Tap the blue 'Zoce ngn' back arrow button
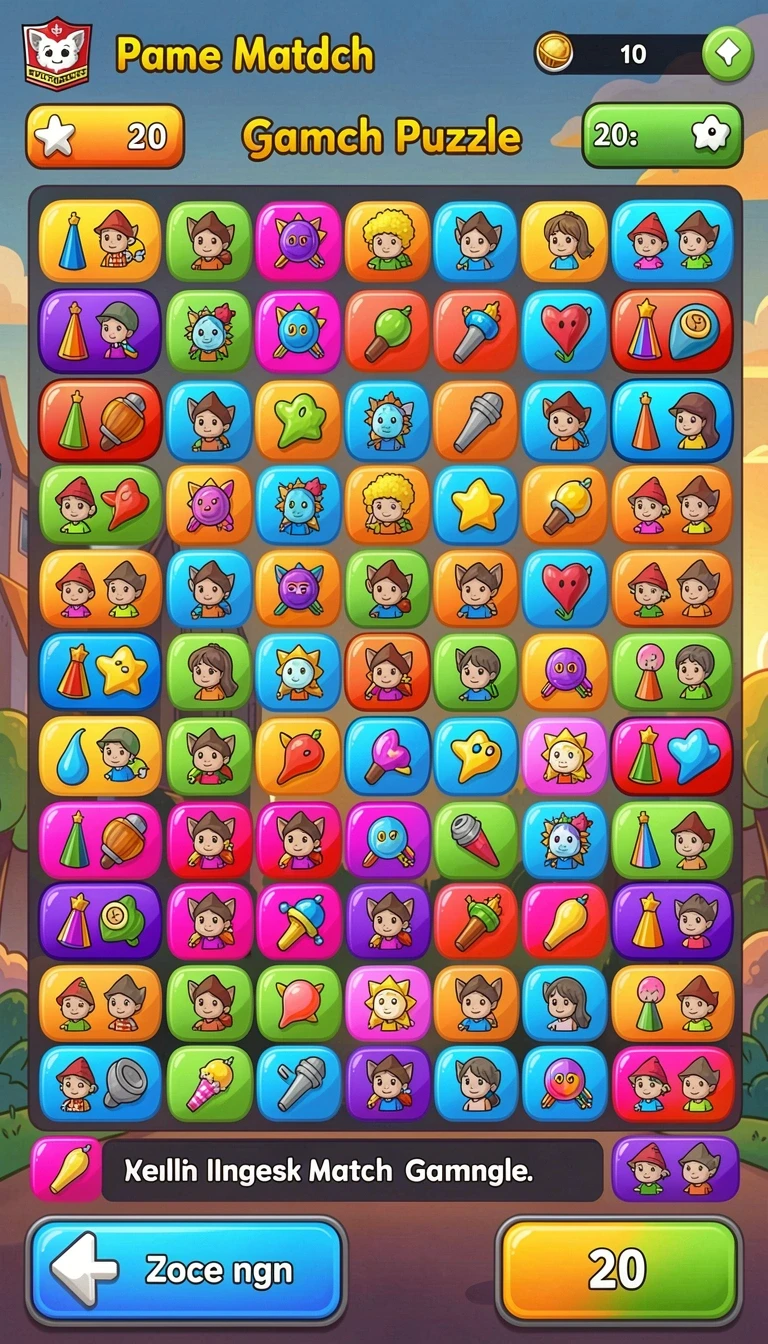This screenshot has width=768, height=1344. [186, 1271]
